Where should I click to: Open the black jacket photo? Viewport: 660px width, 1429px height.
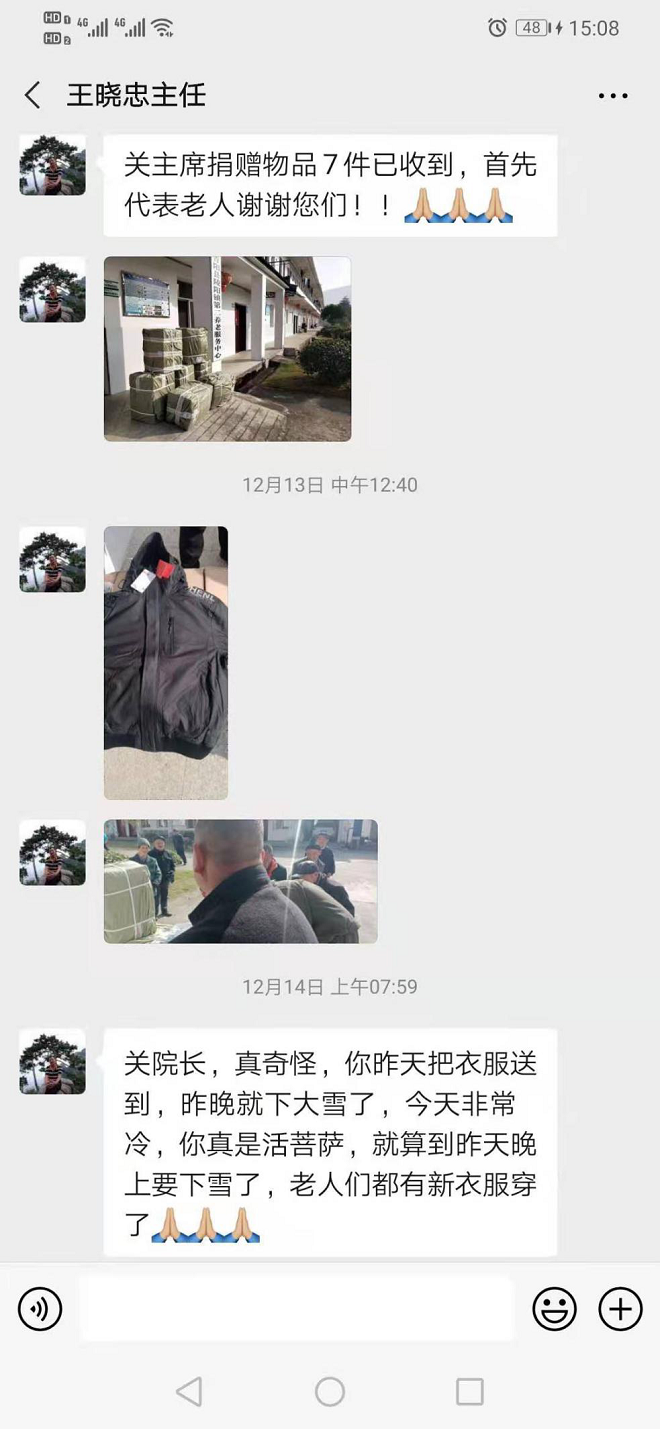166,662
